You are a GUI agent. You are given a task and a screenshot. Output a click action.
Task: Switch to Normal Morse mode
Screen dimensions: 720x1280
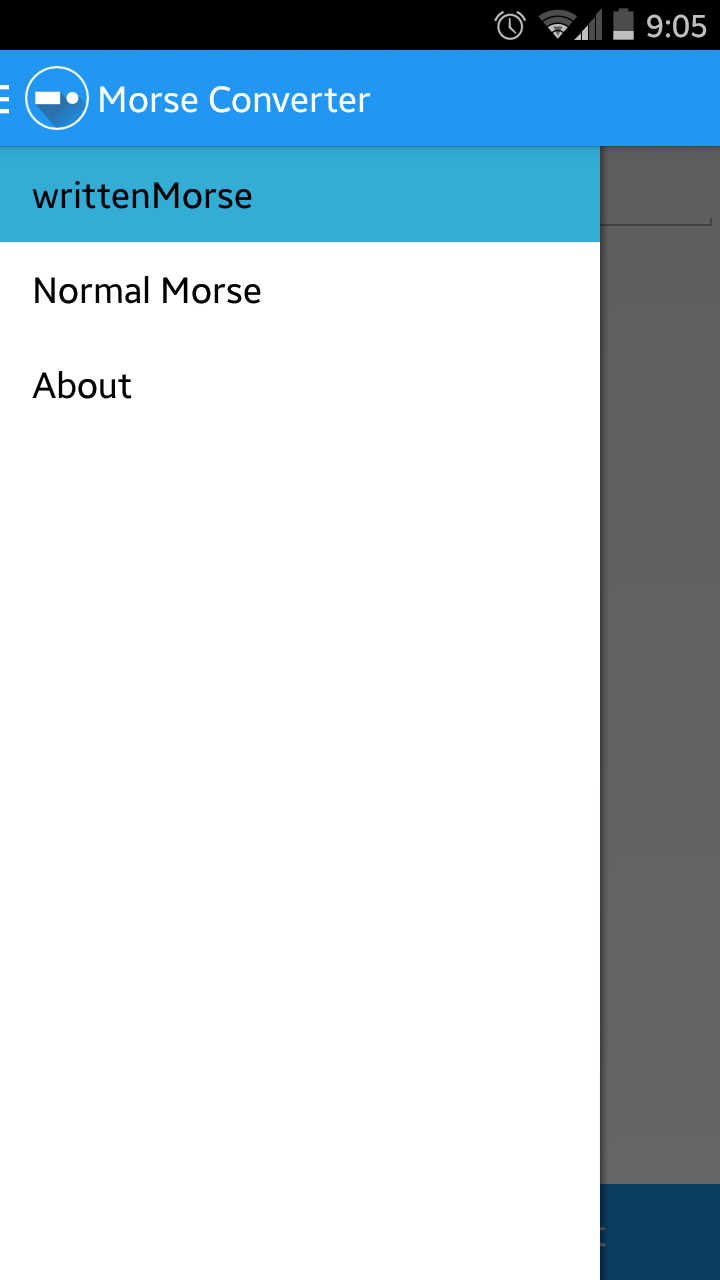pyautogui.click(x=300, y=290)
